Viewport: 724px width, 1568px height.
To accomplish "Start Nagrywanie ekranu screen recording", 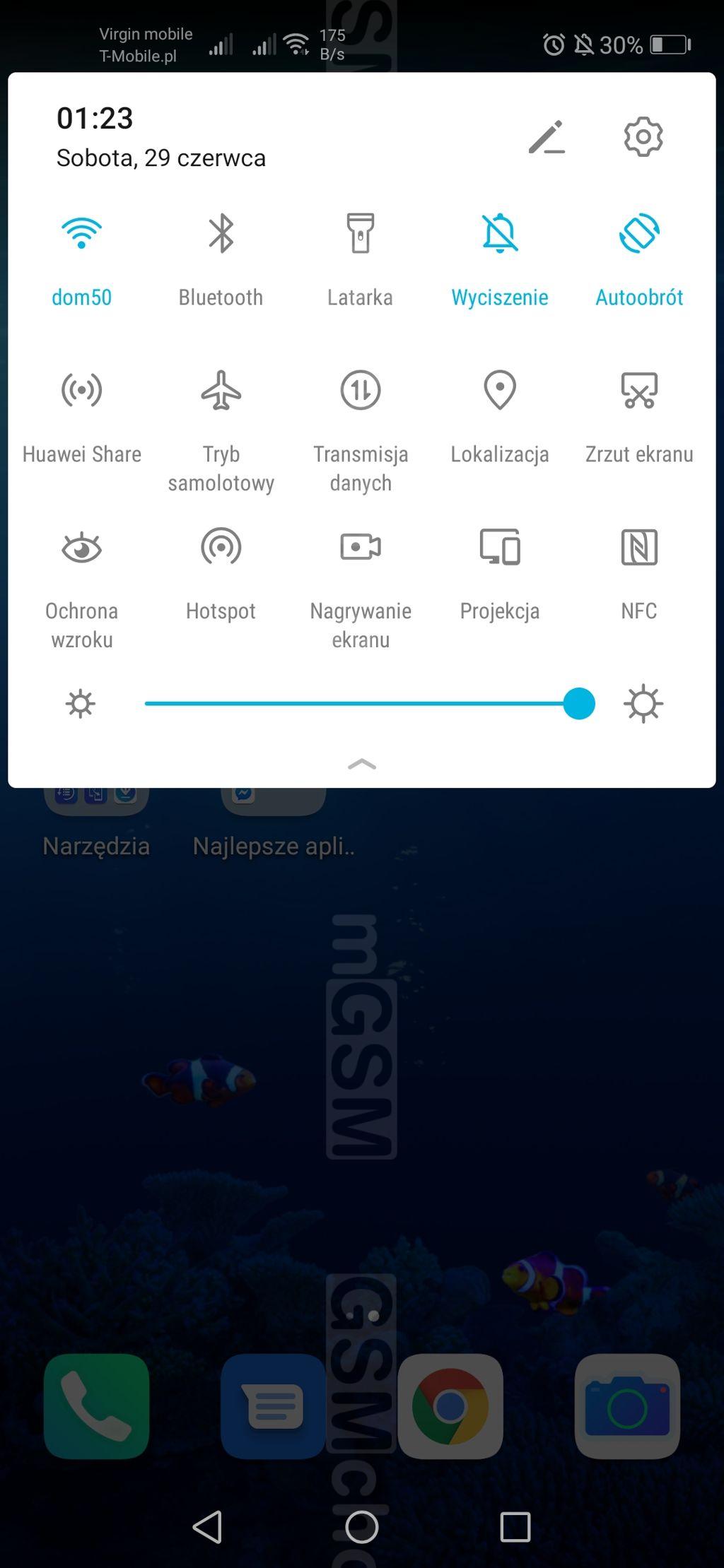I will click(x=361, y=548).
